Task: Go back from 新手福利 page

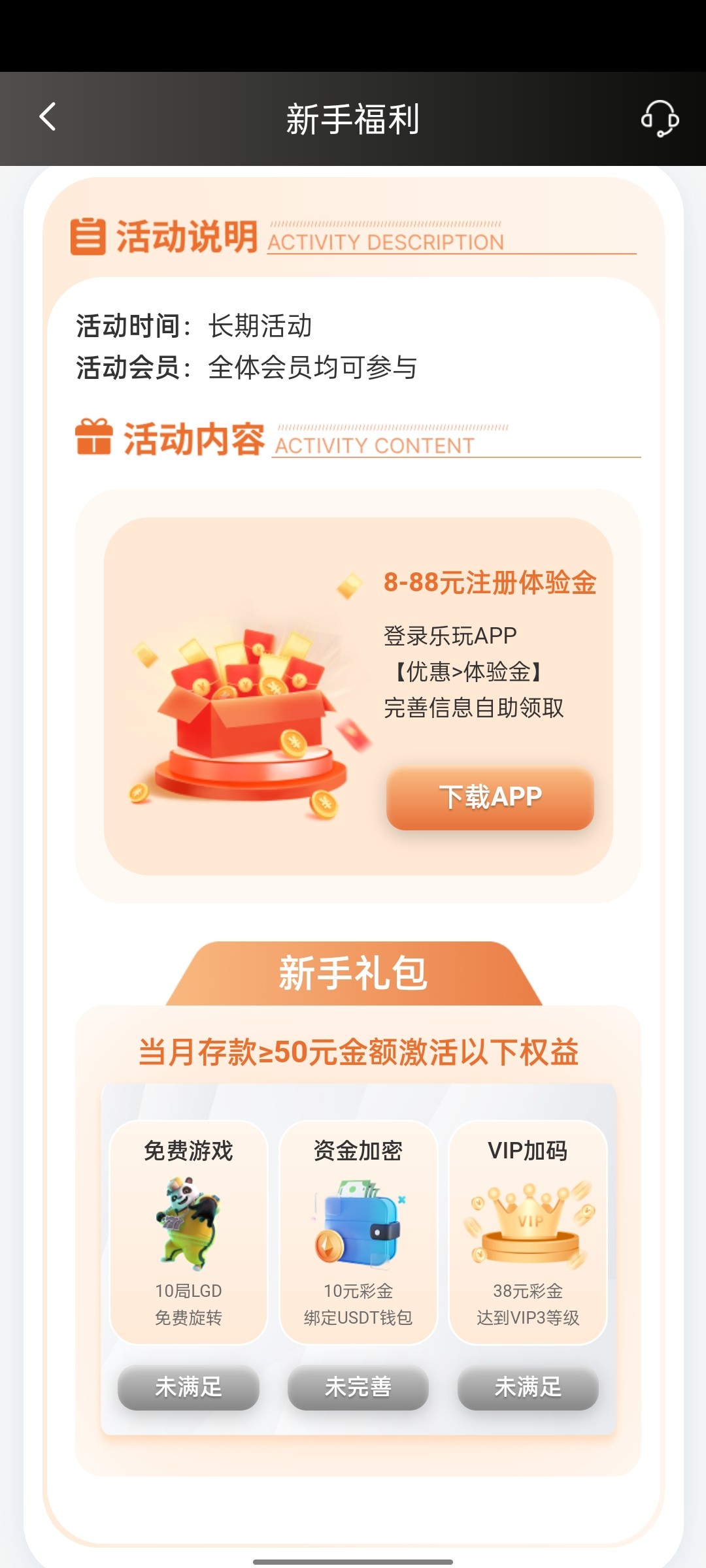Action: pos(48,118)
